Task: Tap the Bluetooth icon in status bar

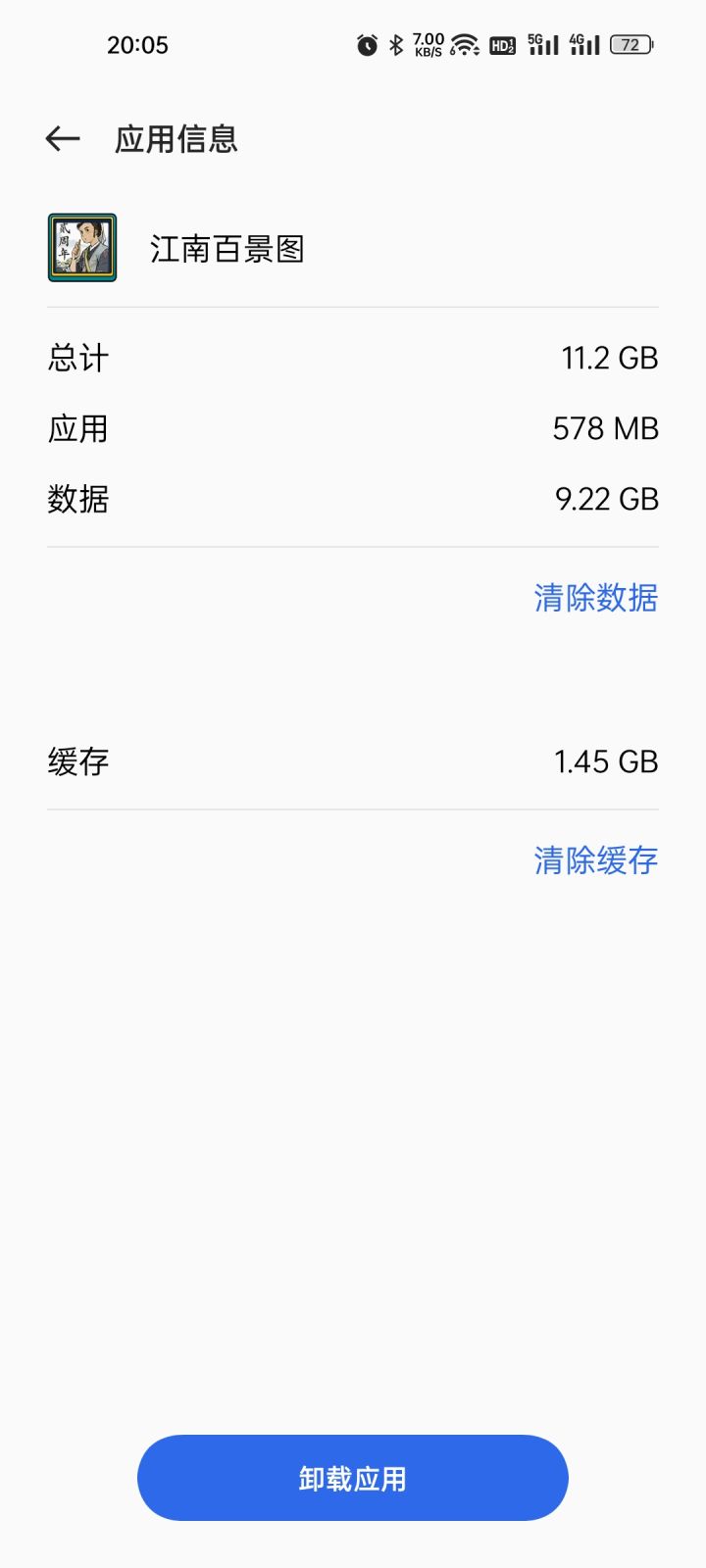Action: 396,44
